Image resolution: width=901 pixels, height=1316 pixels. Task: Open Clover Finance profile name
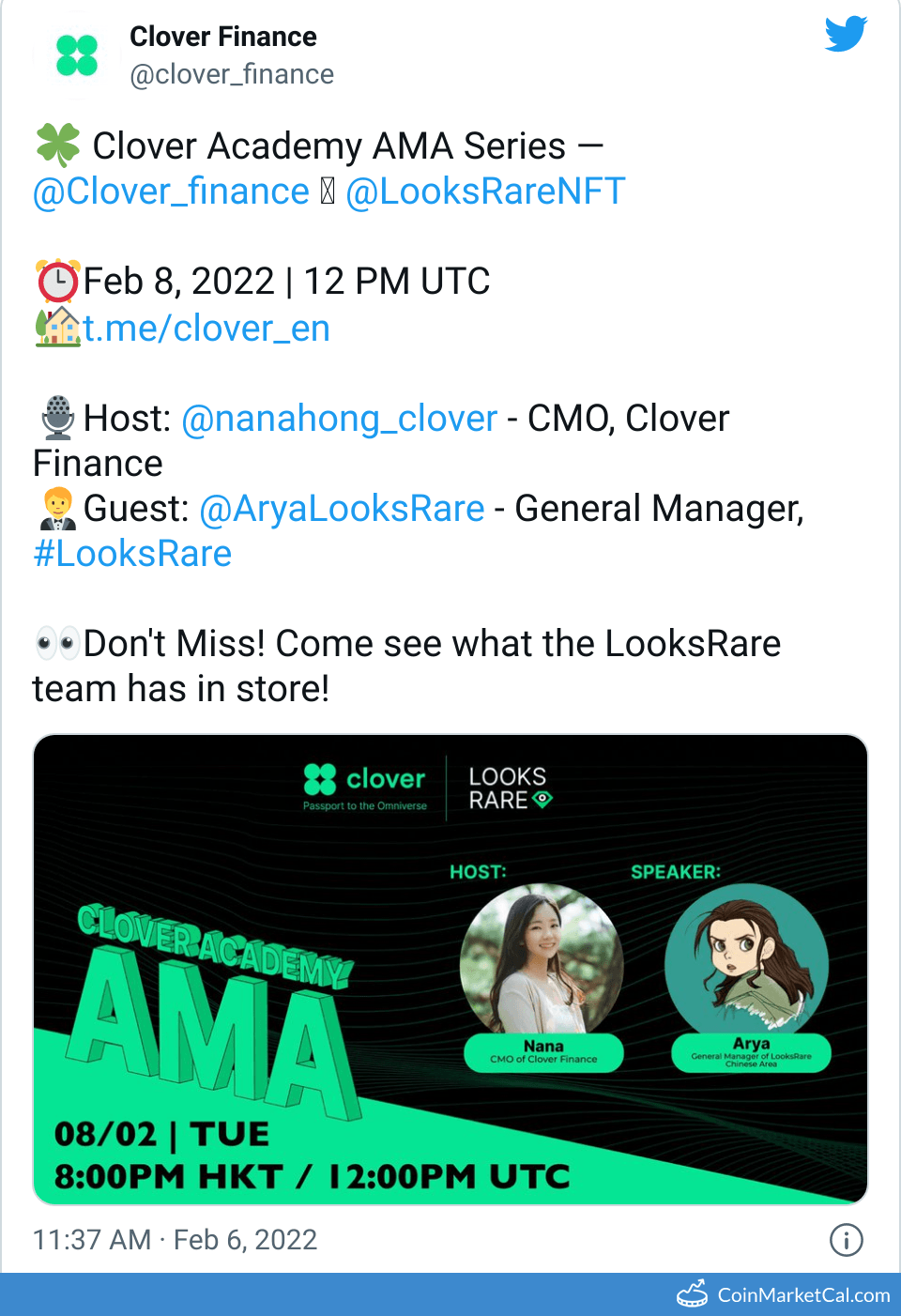point(223,37)
